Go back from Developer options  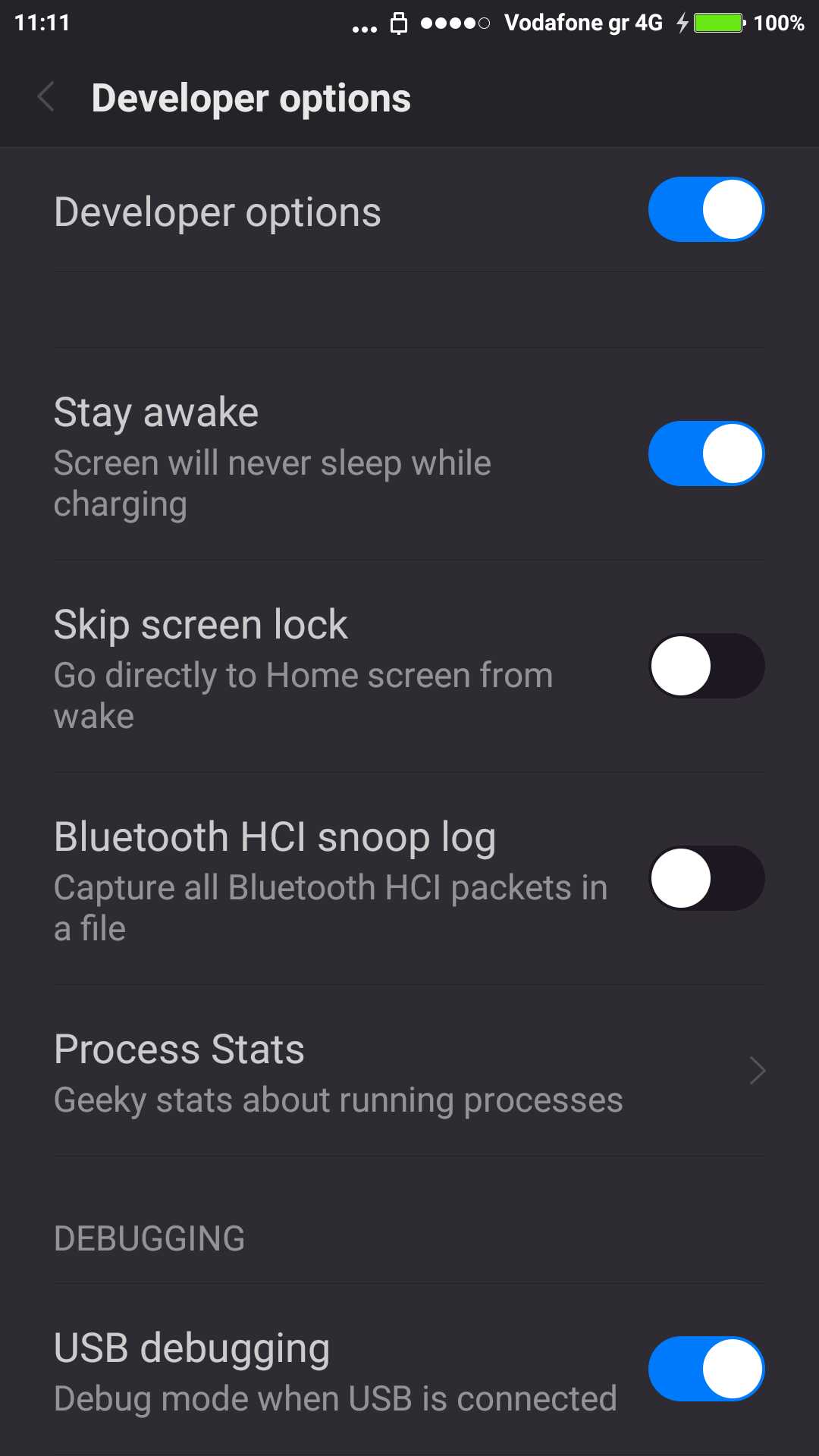[45, 97]
